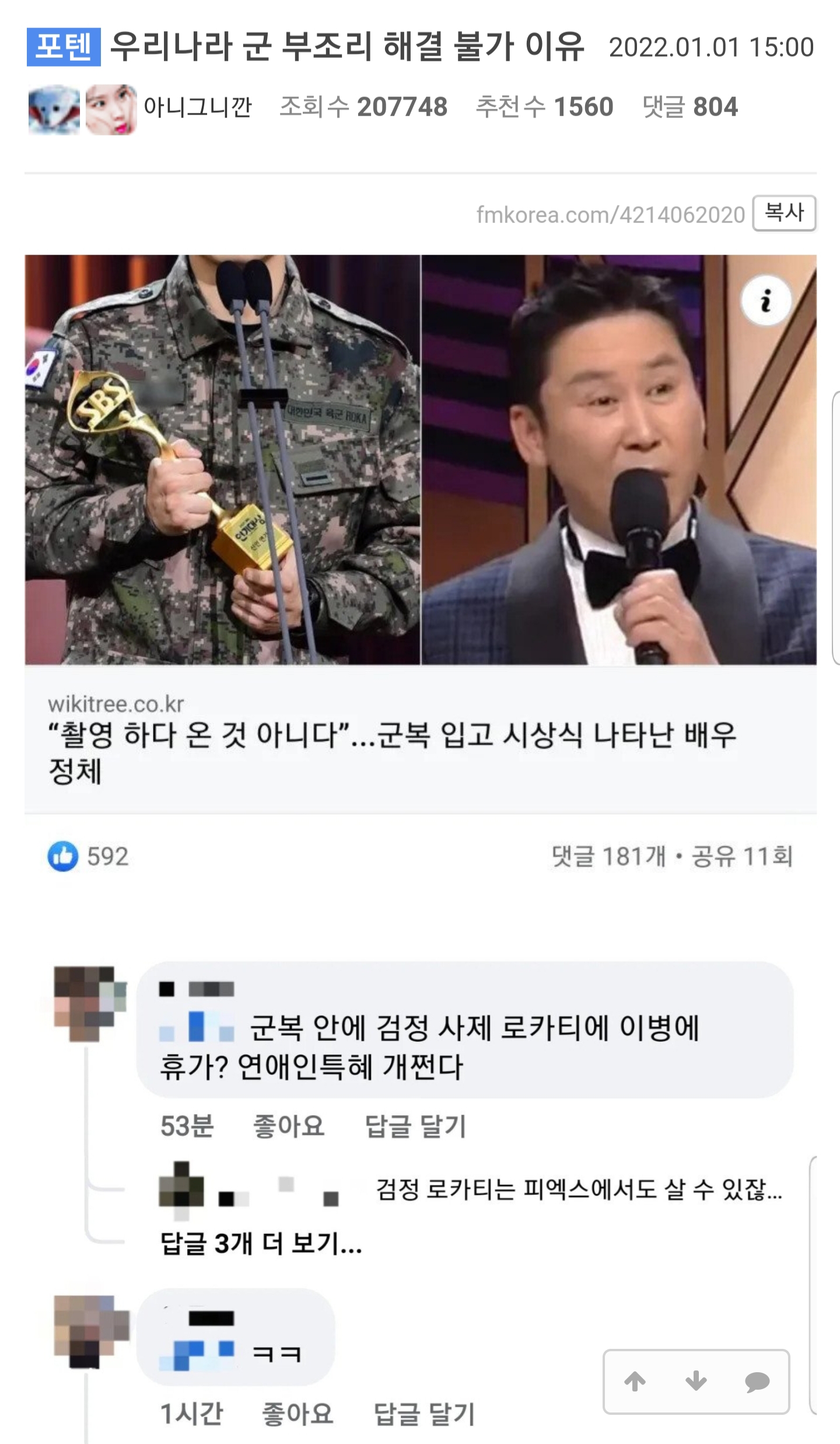Open the fmkorea.com/4214062020 link

[610, 215]
